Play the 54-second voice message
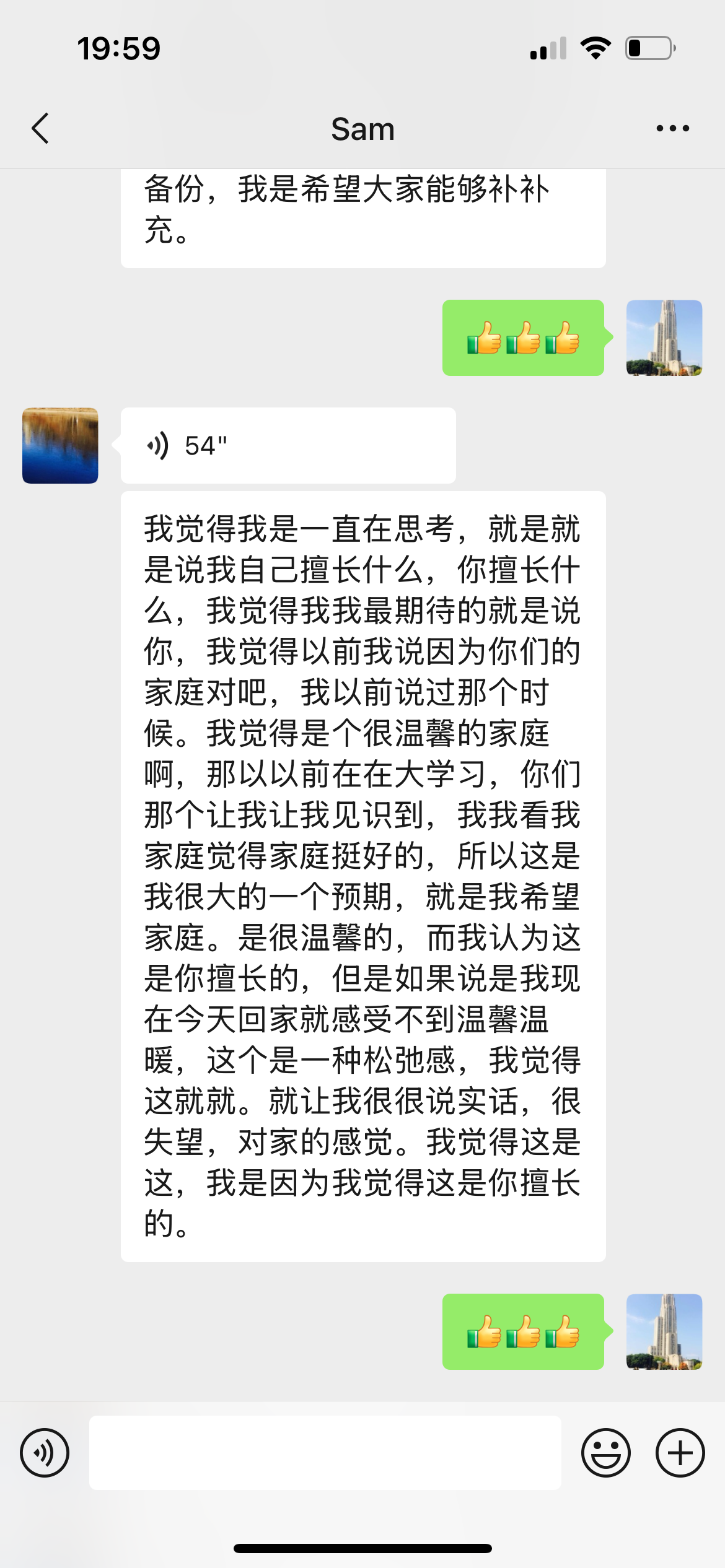The image size is (725, 1568). [x=288, y=445]
